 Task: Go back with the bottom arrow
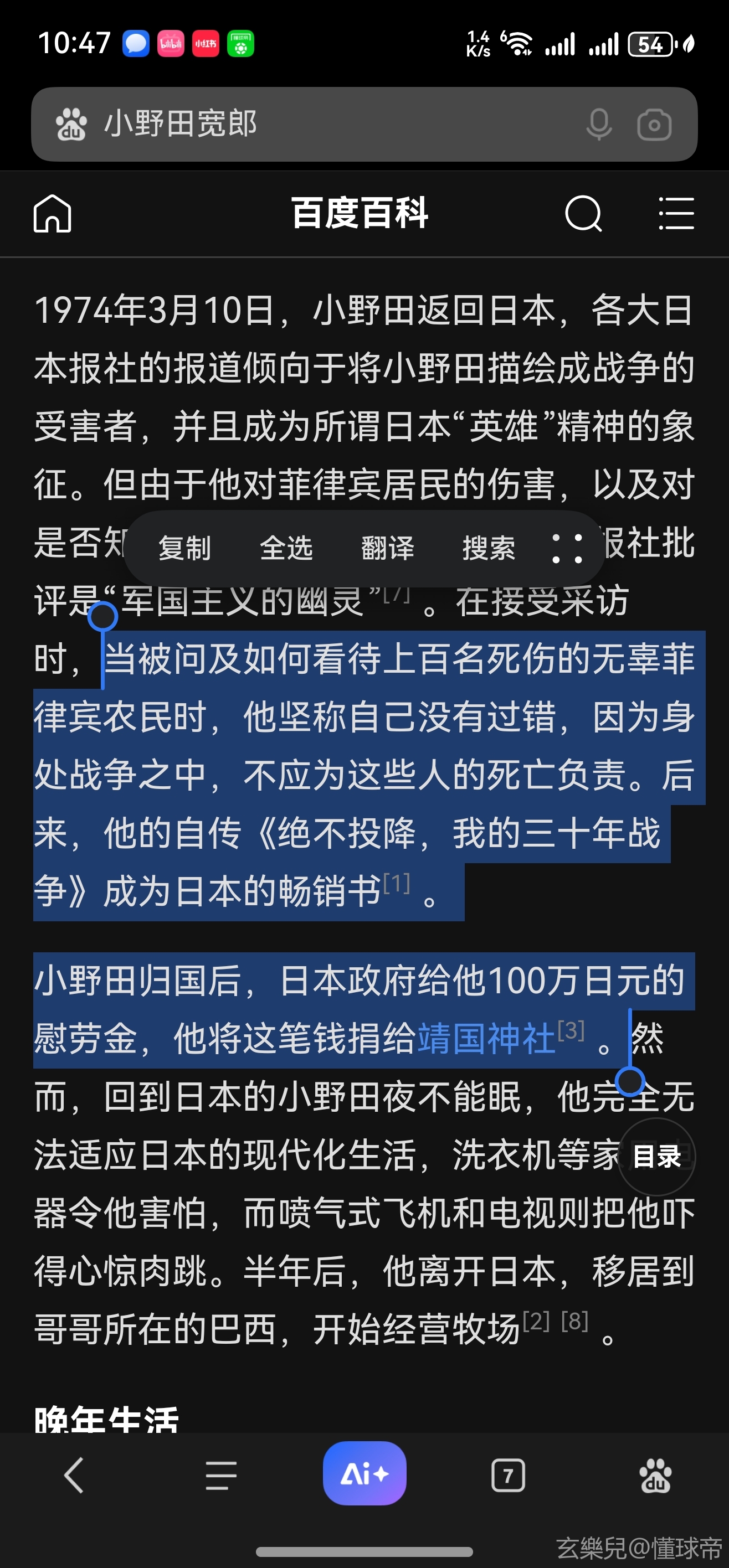click(x=74, y=1475)
